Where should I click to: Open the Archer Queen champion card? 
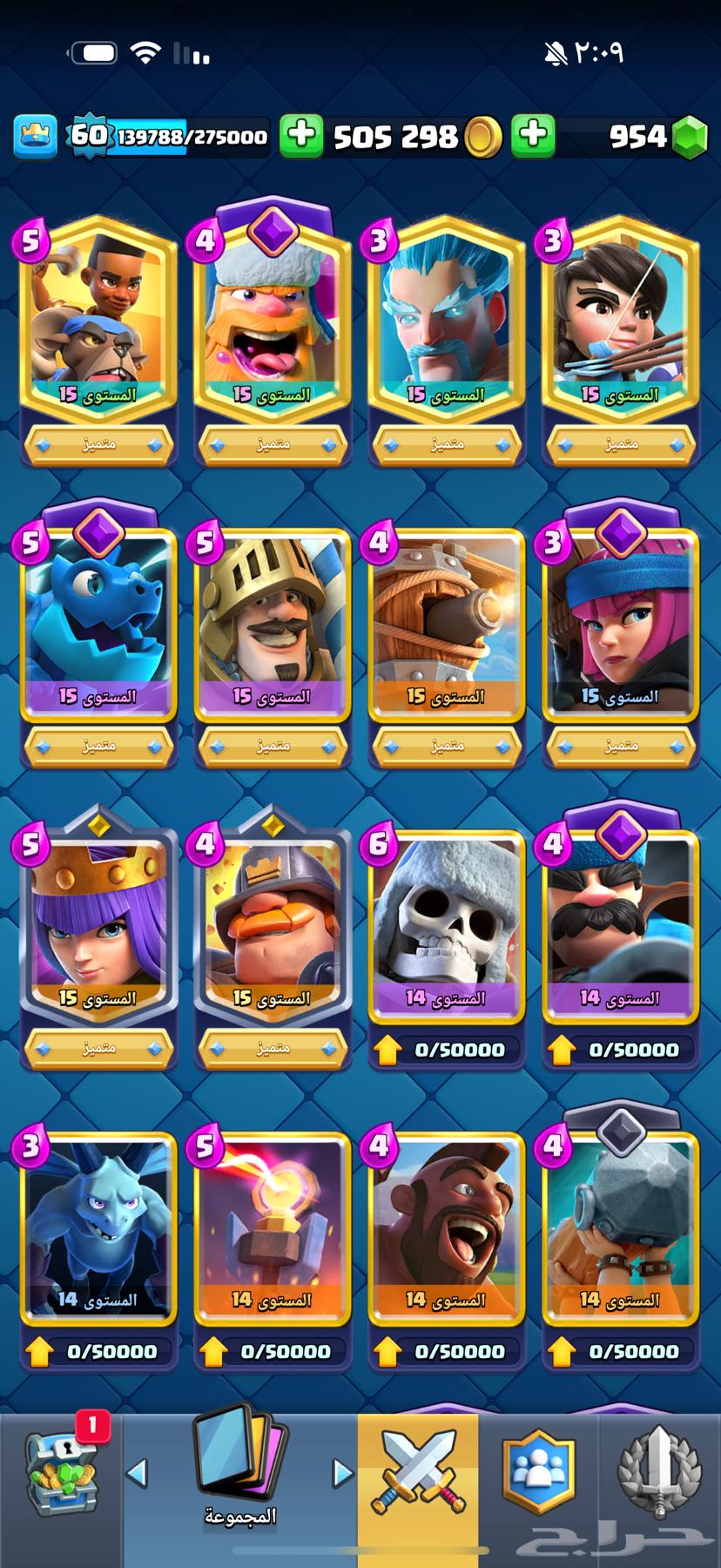[x=98, y=923]
